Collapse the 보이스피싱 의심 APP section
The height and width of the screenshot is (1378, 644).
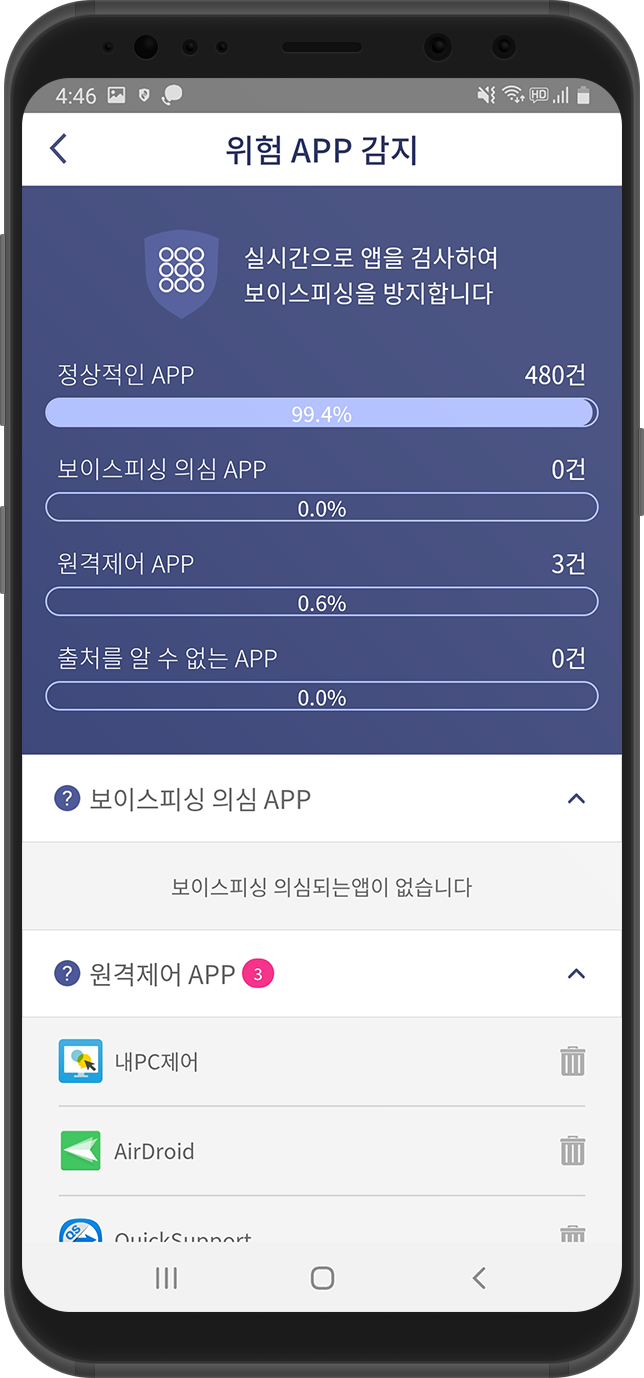pos(576,798)
